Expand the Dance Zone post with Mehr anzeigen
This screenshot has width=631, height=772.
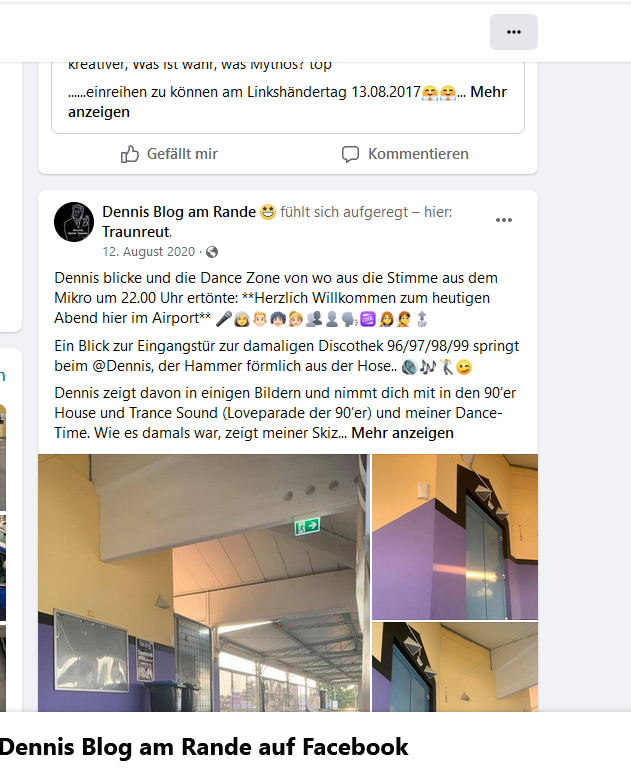coord(402,433)
